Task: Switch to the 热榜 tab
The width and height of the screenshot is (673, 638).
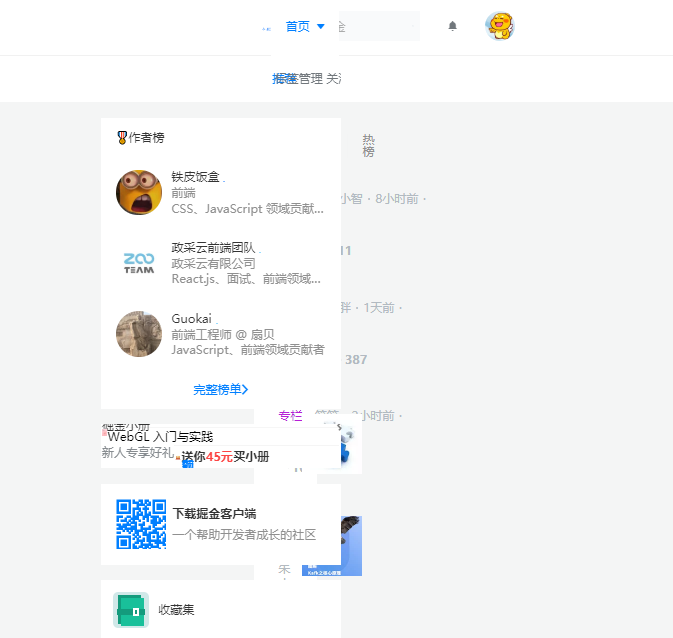Action: tap(368, 146)
